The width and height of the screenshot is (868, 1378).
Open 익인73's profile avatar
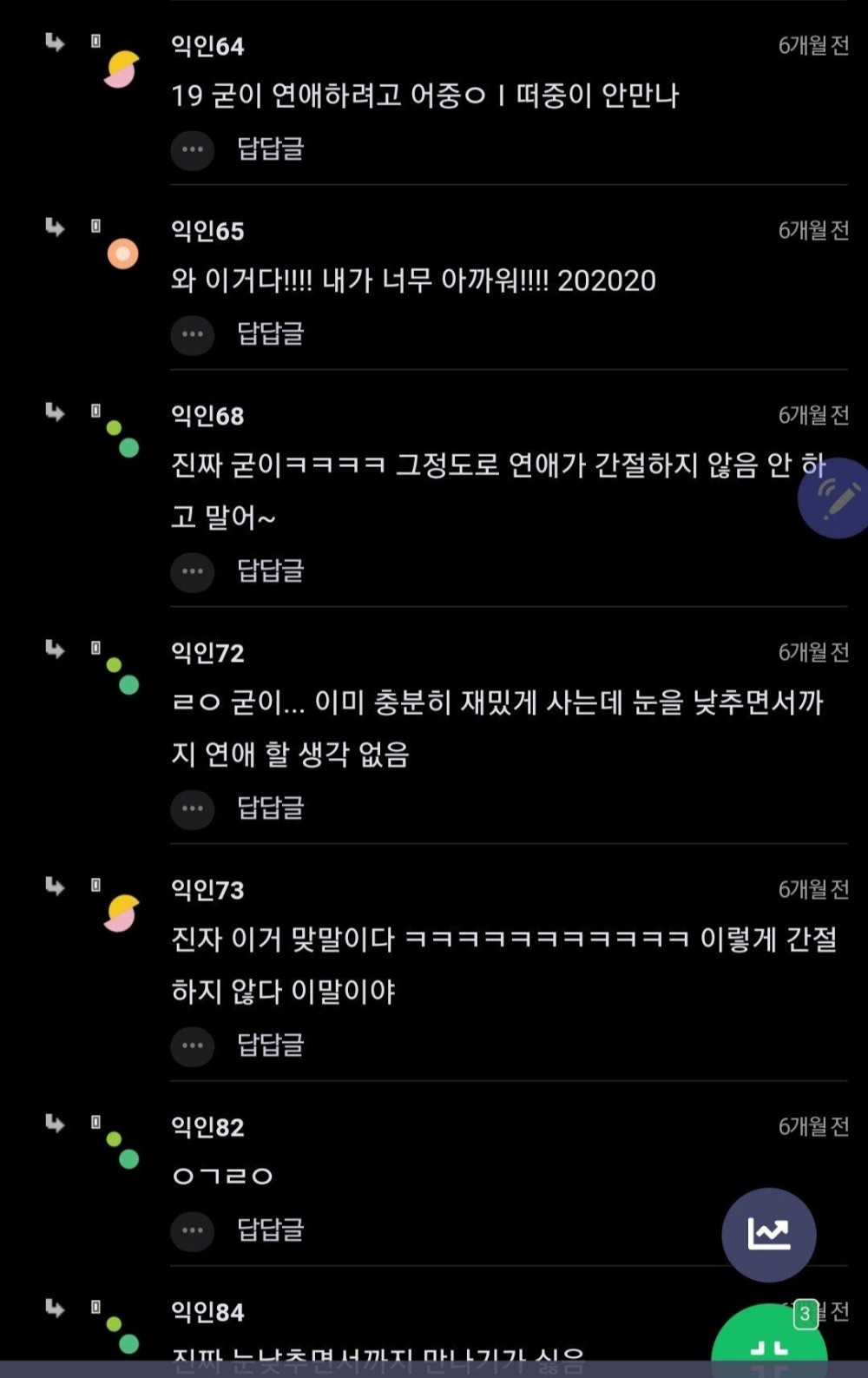pos(122,913)
